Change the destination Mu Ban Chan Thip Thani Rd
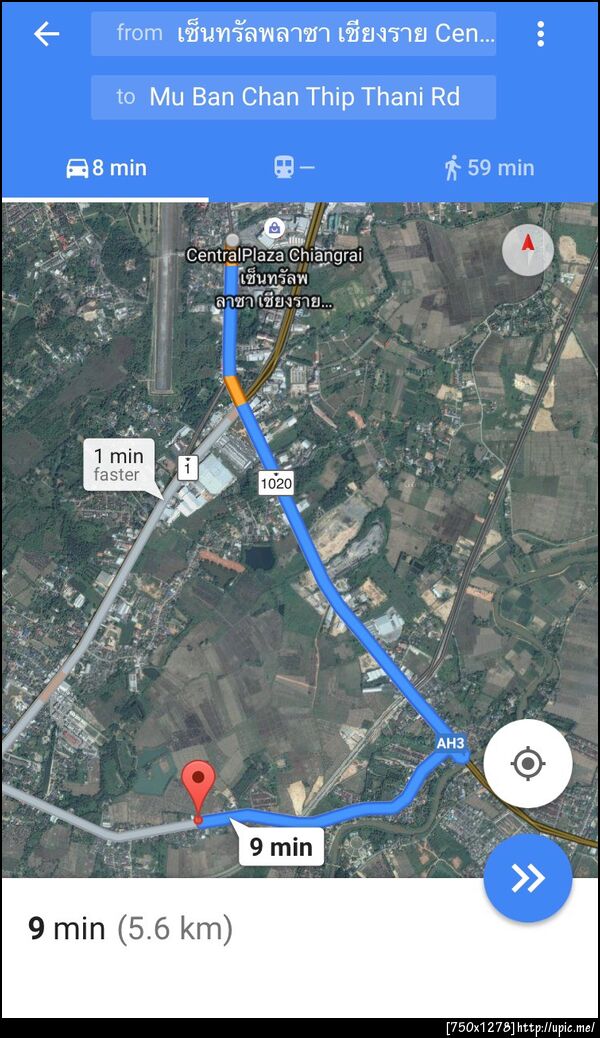The image size is (600, 1038). click(293, 97)
